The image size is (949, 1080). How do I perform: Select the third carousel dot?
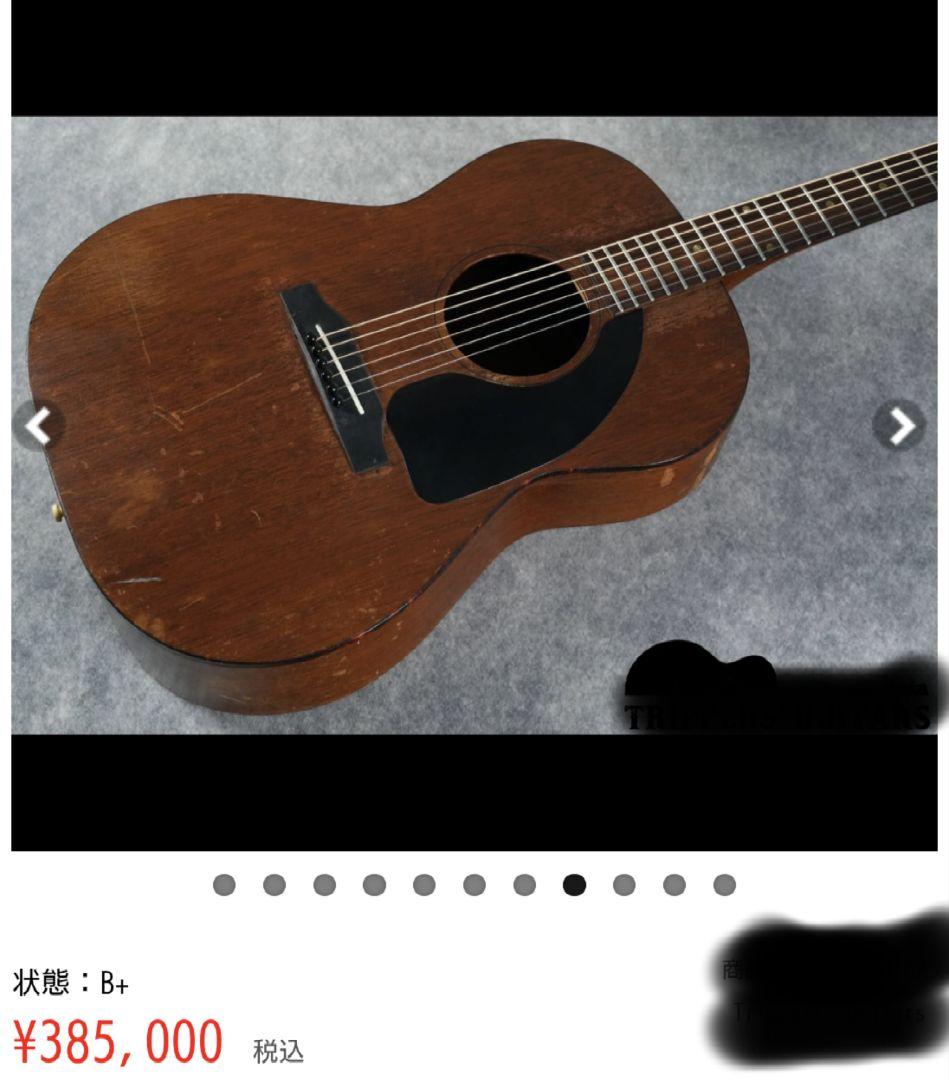pyautogui.click(x=322, y=884)
